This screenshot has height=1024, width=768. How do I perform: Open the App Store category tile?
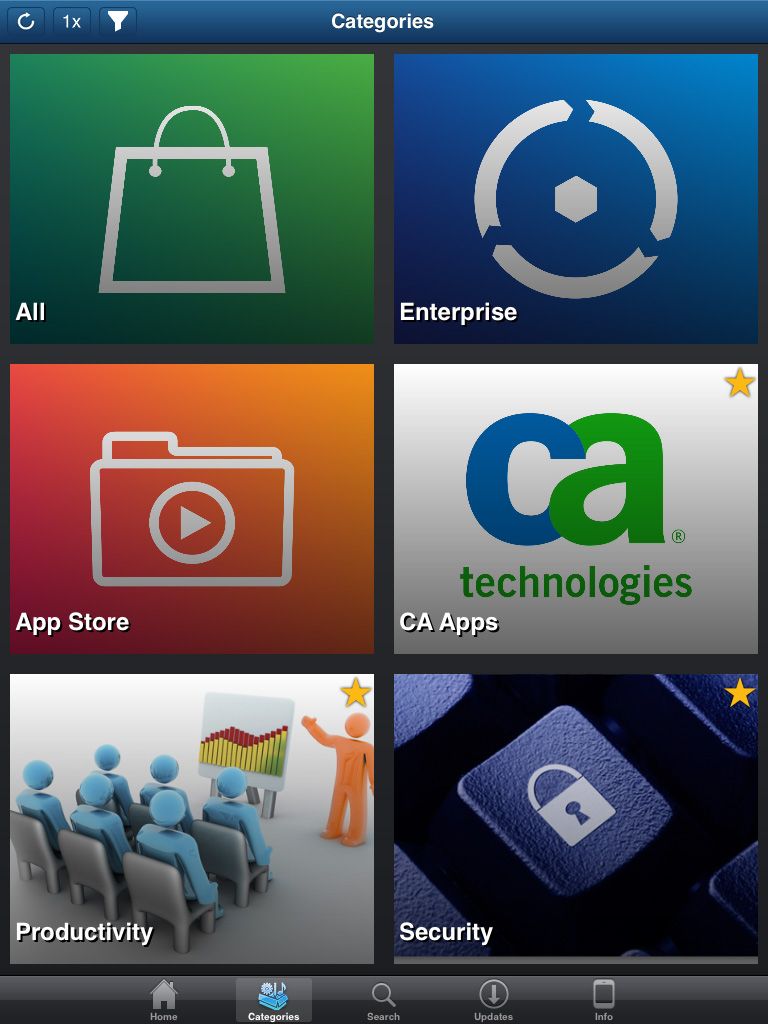coord(192,509)
